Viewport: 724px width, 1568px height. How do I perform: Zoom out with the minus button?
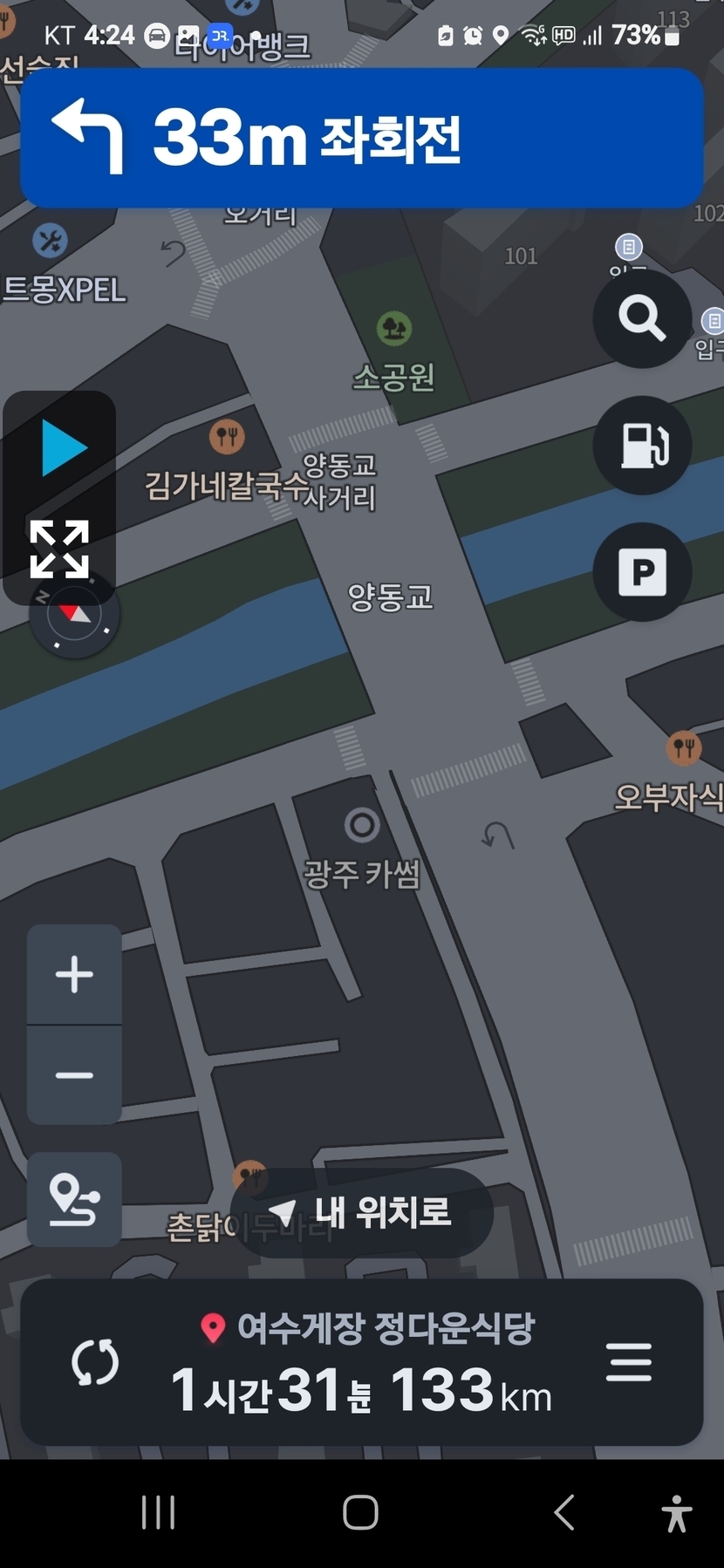click(x=74, y=1075)
